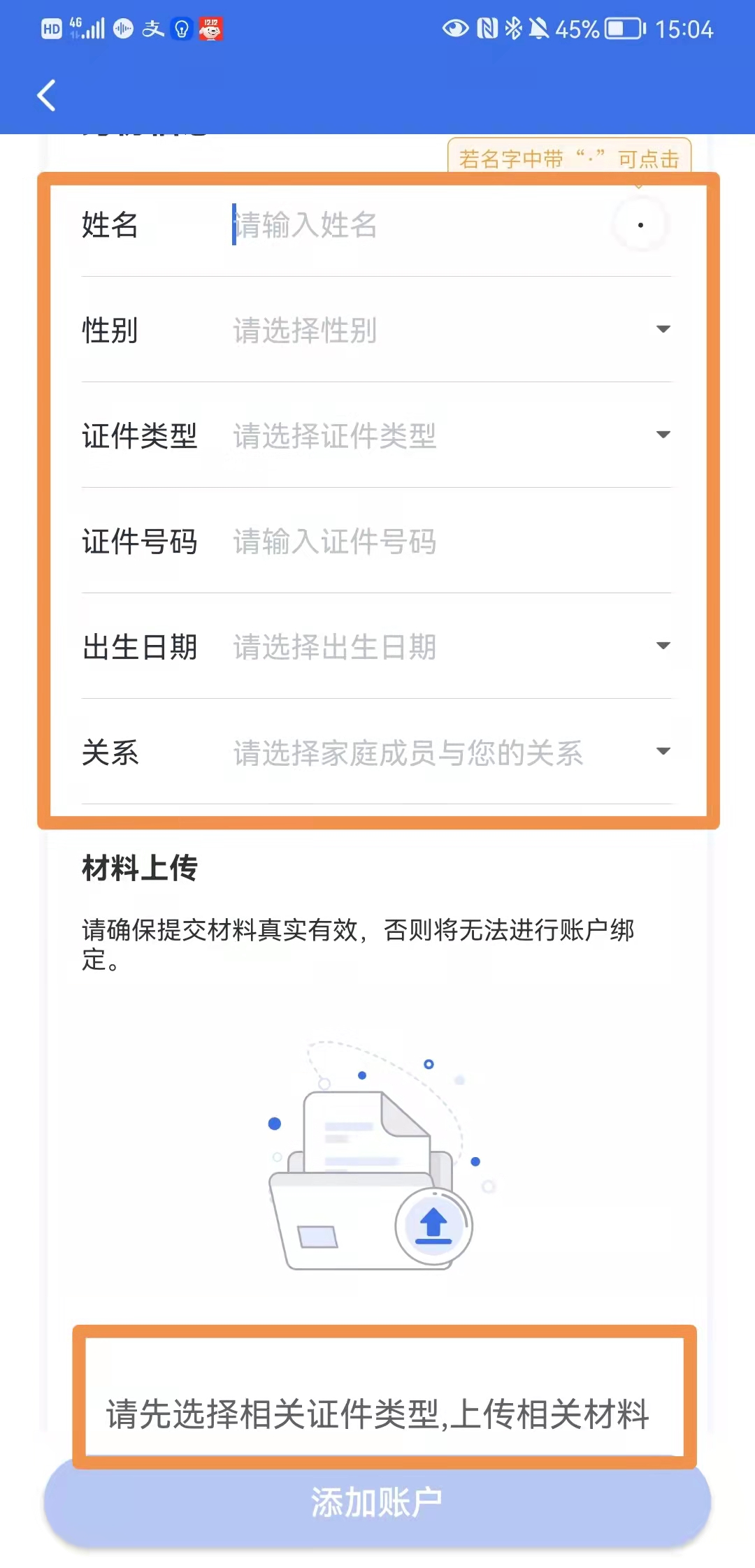Open the 性别 gender dropdown

coord(447,330)
